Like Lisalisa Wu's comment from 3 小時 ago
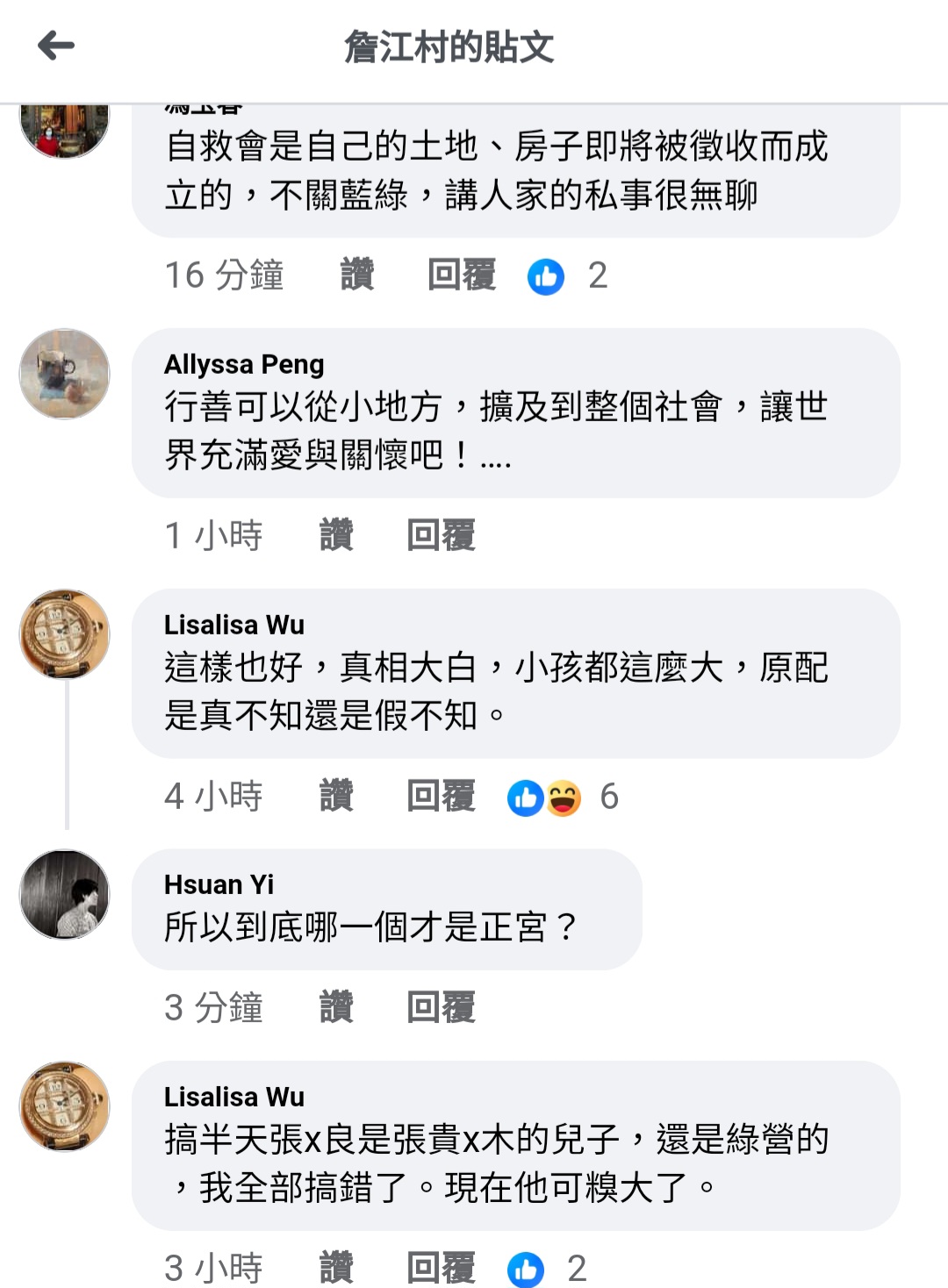The width and height of the screenshot is (948, 1288). pos(336,1268)
